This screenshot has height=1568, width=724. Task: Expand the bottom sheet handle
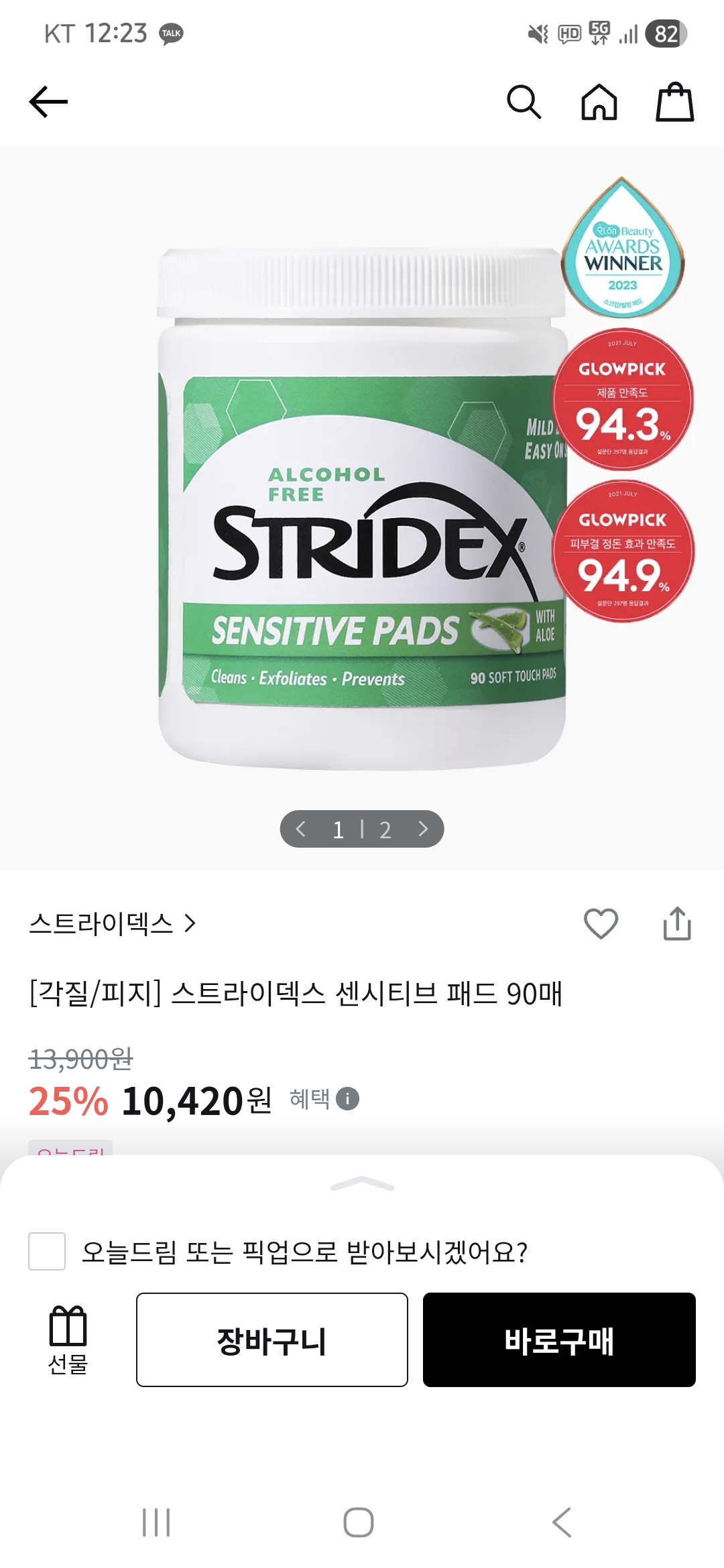tap(362, 1185)
